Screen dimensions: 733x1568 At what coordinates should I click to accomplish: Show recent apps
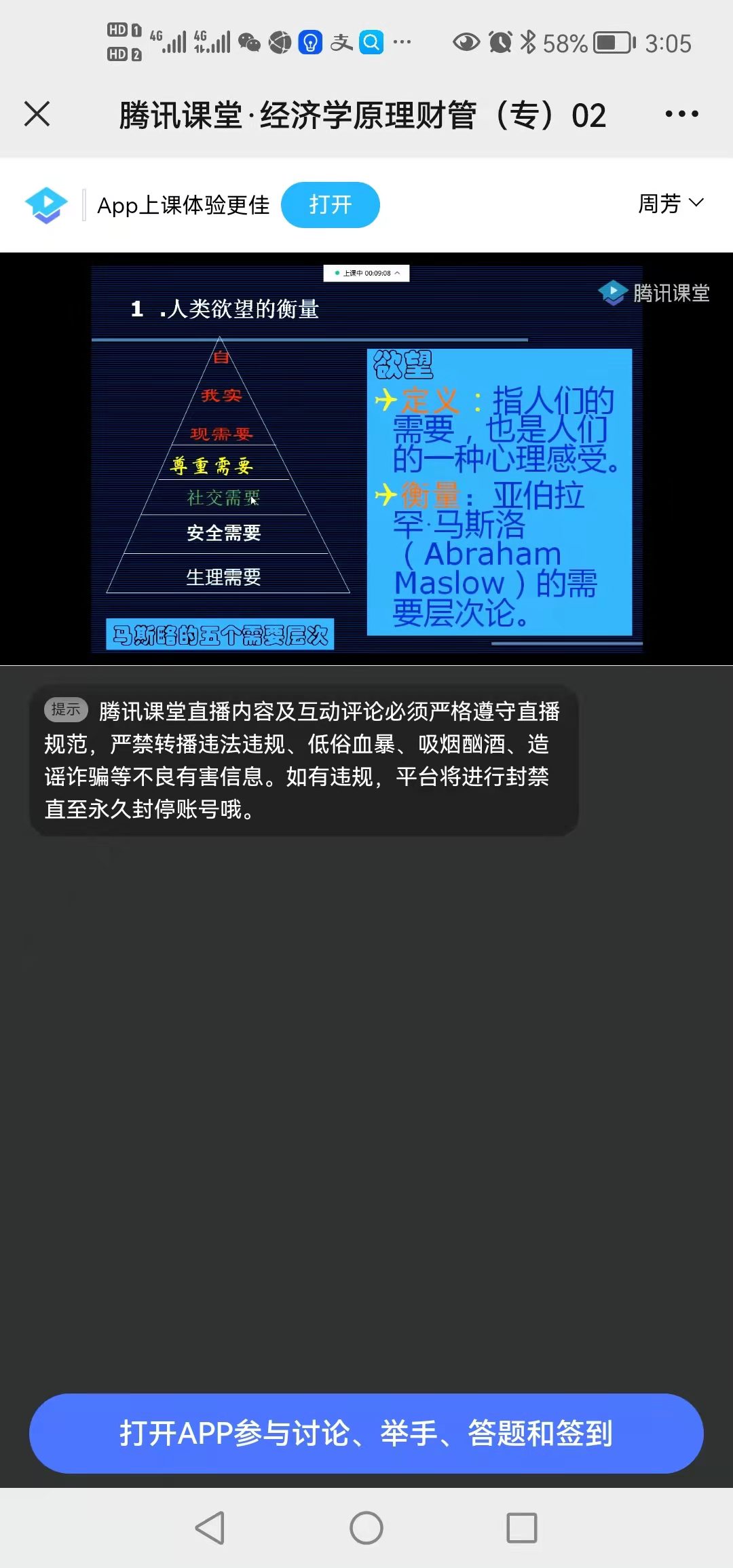point(522,1528)
